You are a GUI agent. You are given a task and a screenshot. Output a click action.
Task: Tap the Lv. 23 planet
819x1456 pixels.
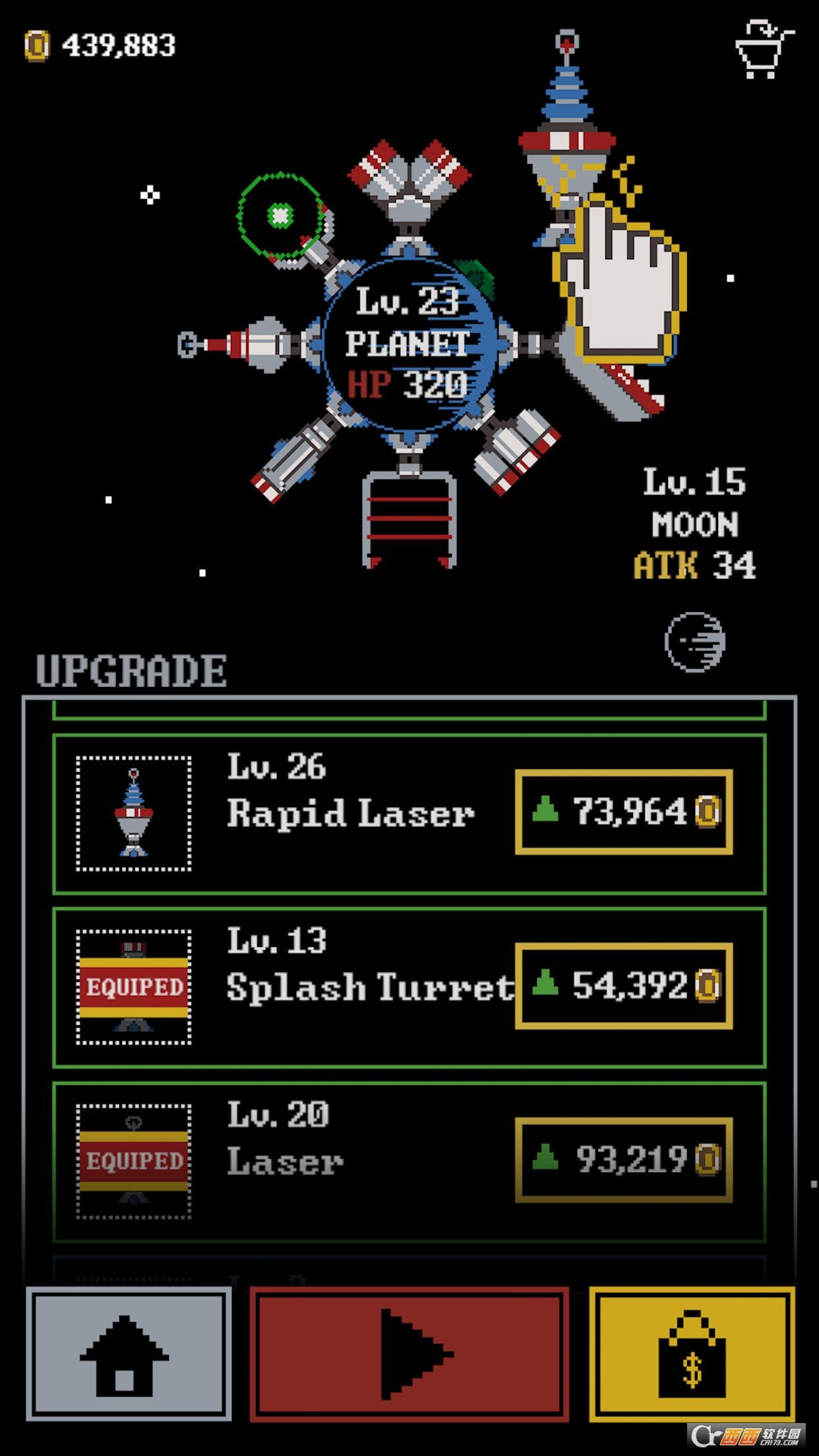point(409,343)
